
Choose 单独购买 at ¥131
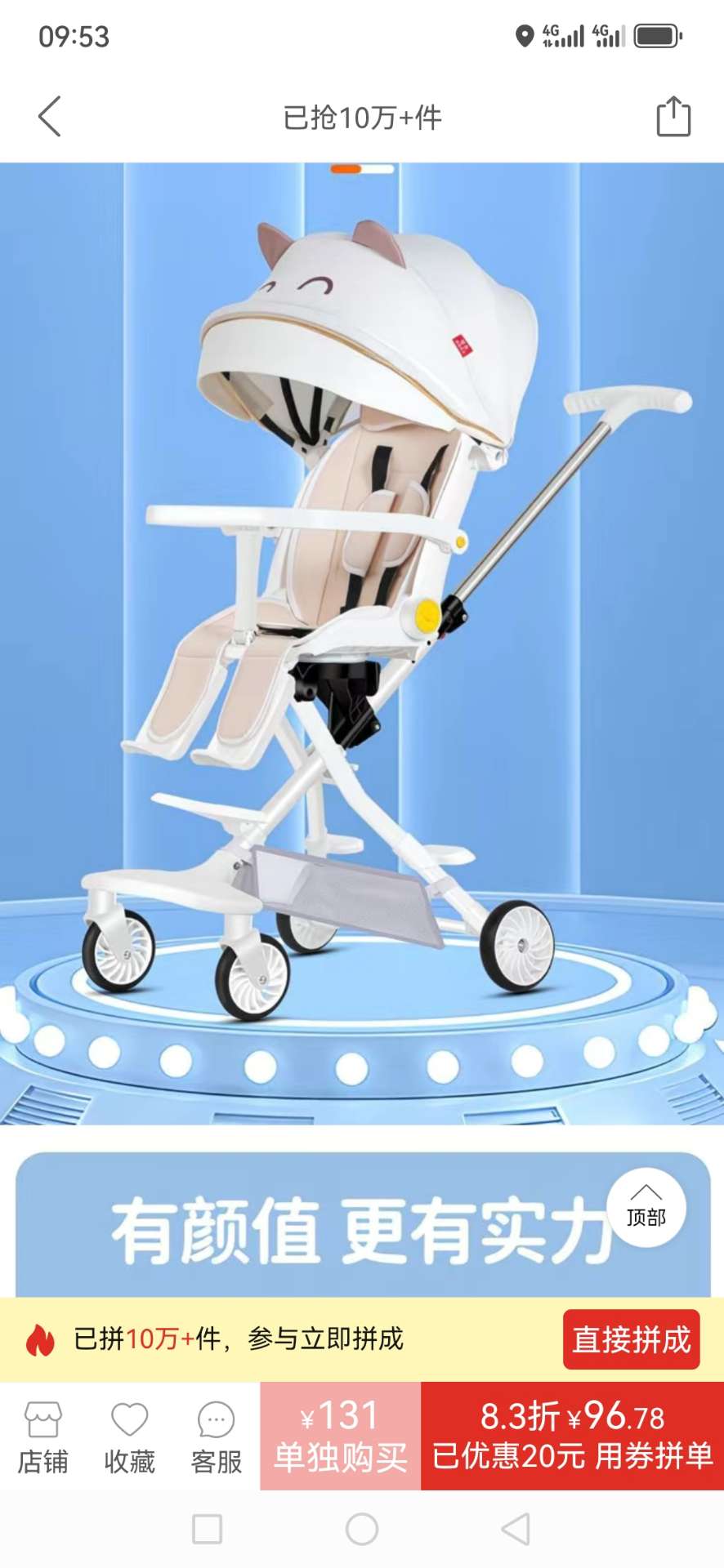point(340,1437)
